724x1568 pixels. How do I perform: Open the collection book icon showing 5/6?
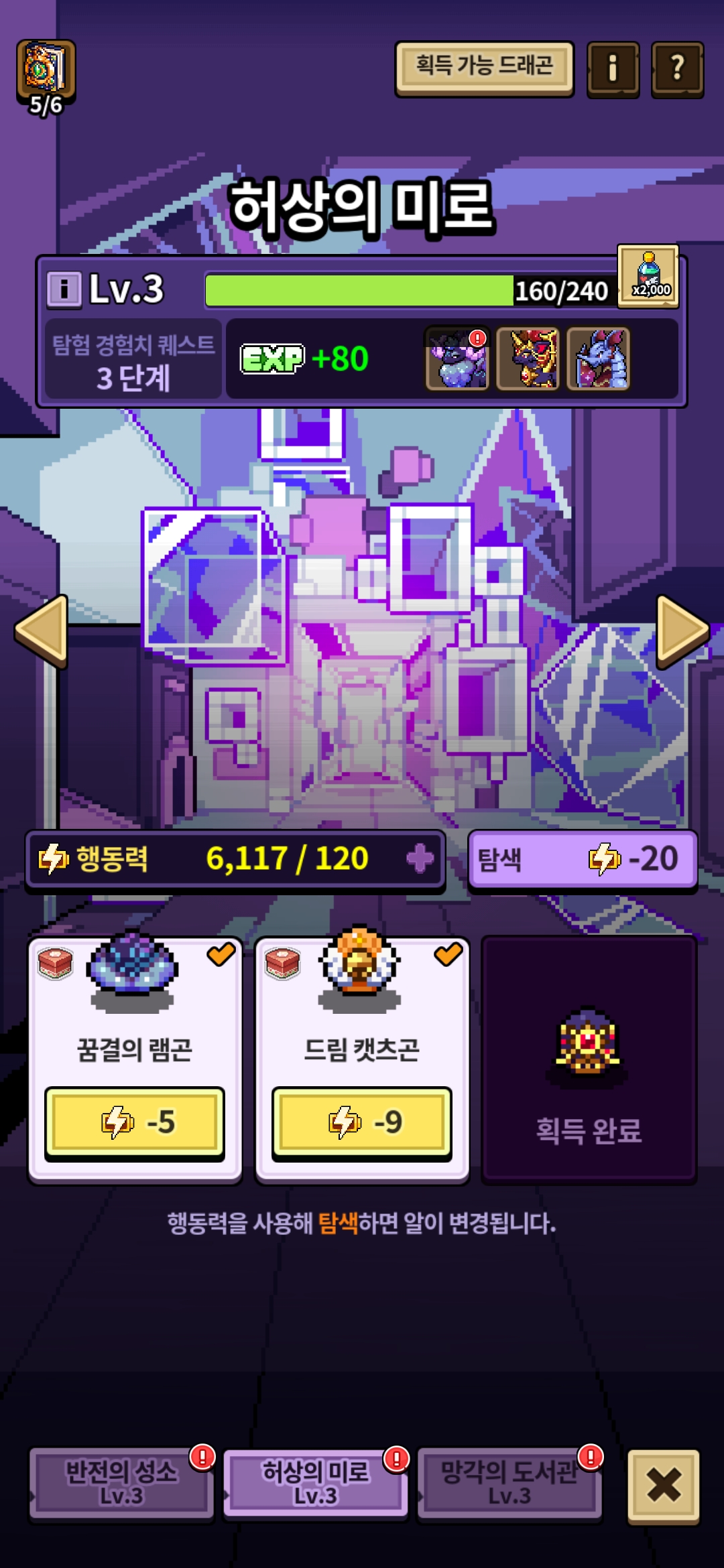pyautogui.click(x=46, y=76)
